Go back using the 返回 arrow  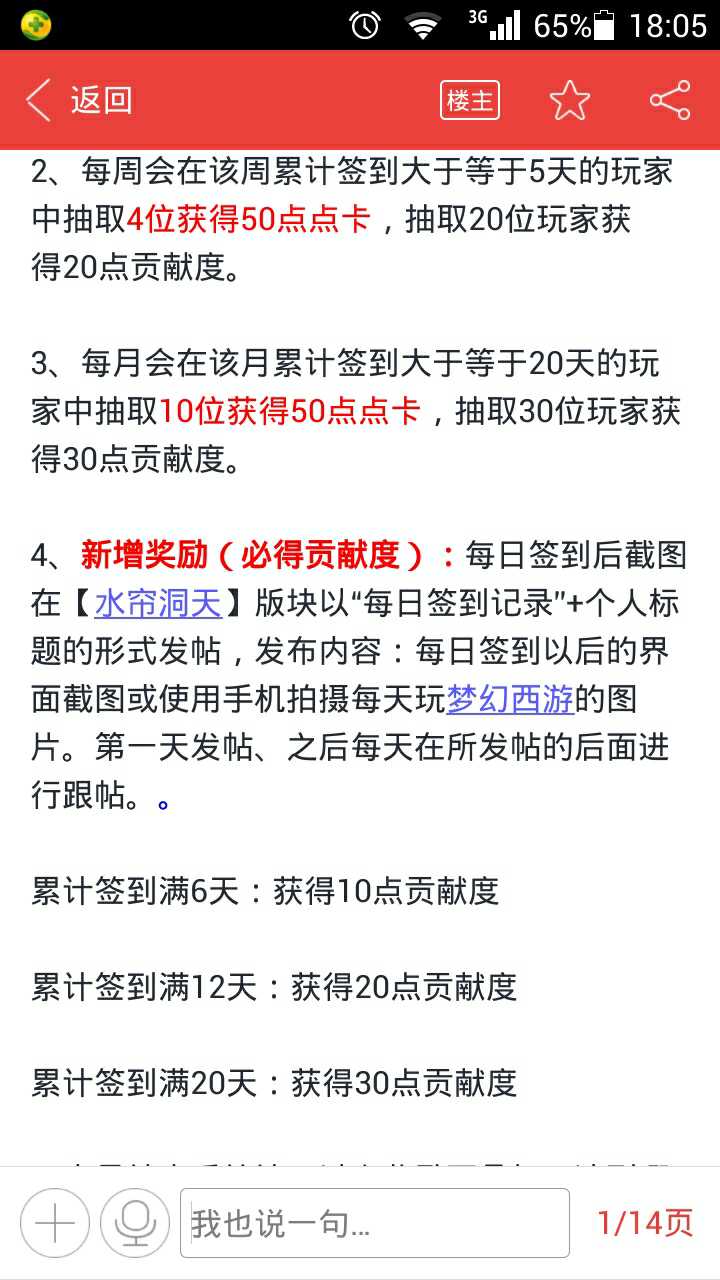point(78,100)
